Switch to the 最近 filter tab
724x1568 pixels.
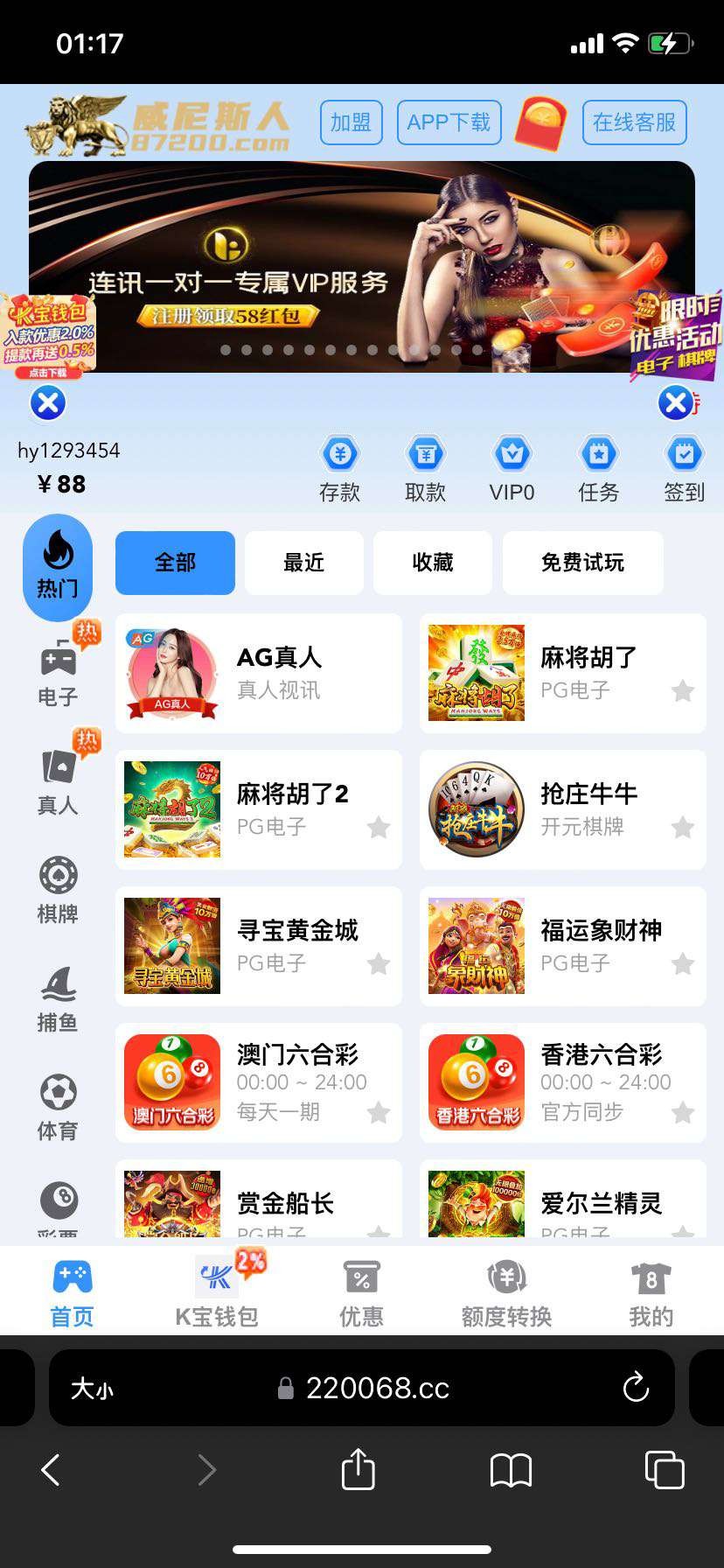(x=303, y=563)
